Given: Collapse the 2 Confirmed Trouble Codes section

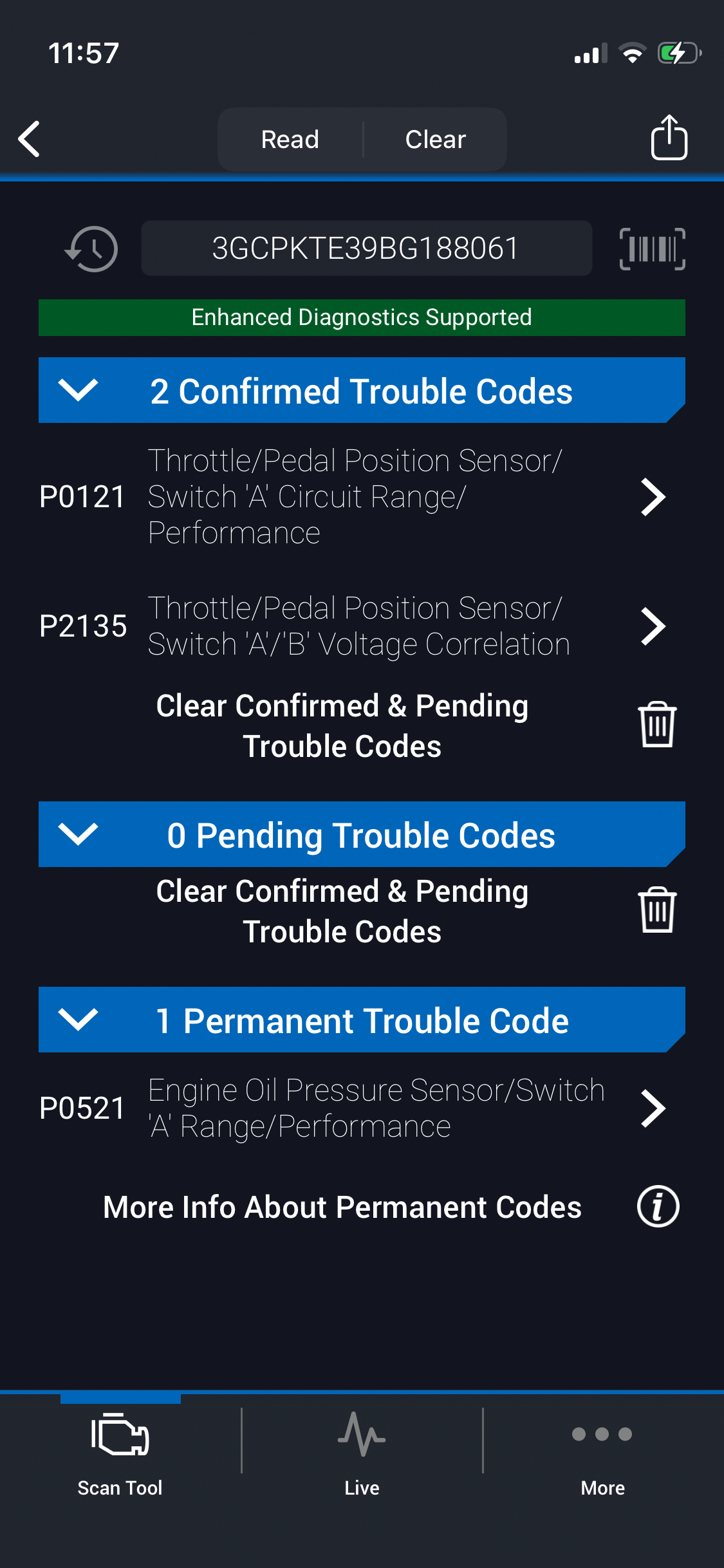Looking at the screenshot, I should (79, 390).
